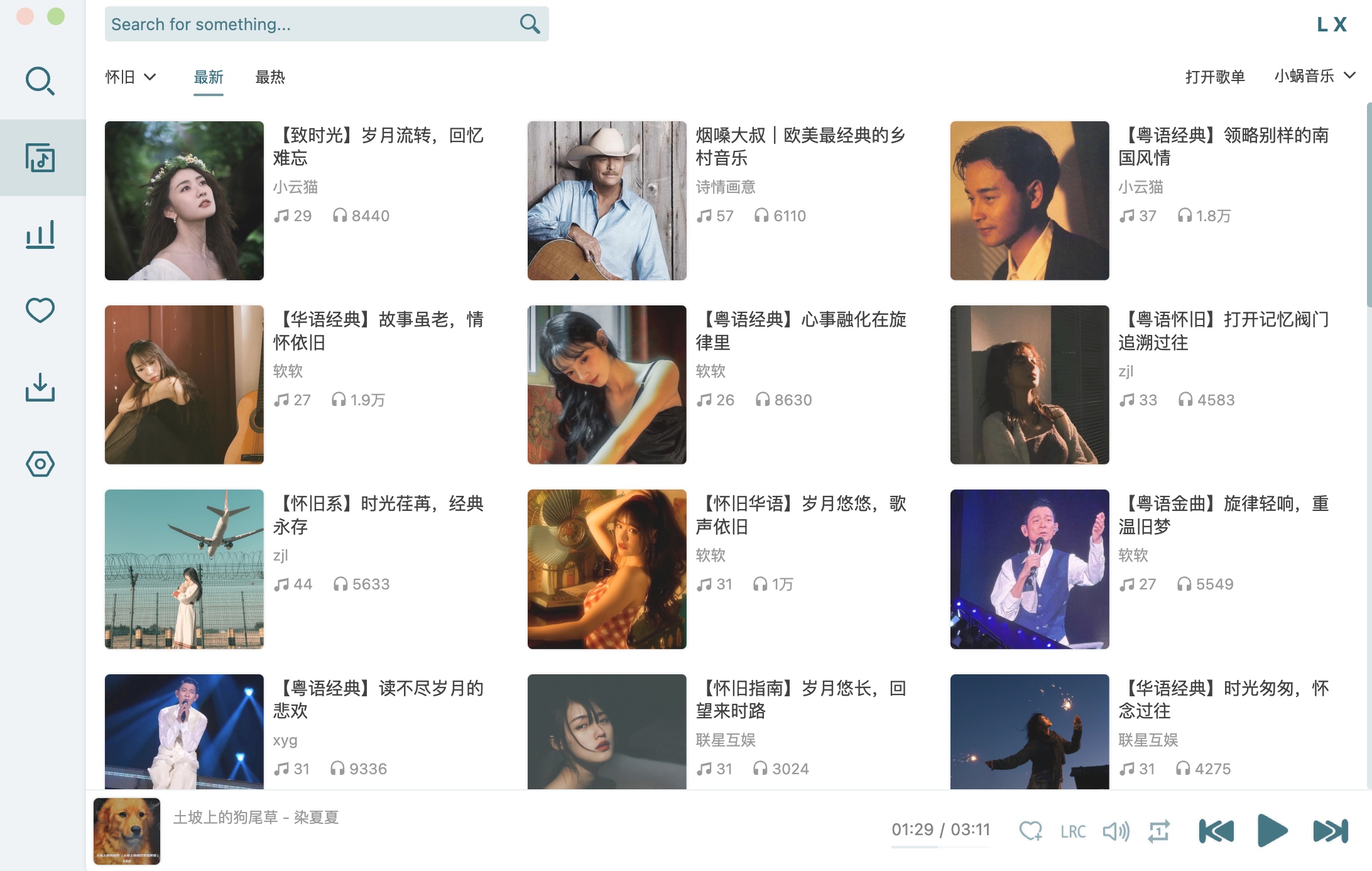This screenshot has height=871, width=1372.
Task: Open my favorites heart in sidebar
Action: point(40,310)
